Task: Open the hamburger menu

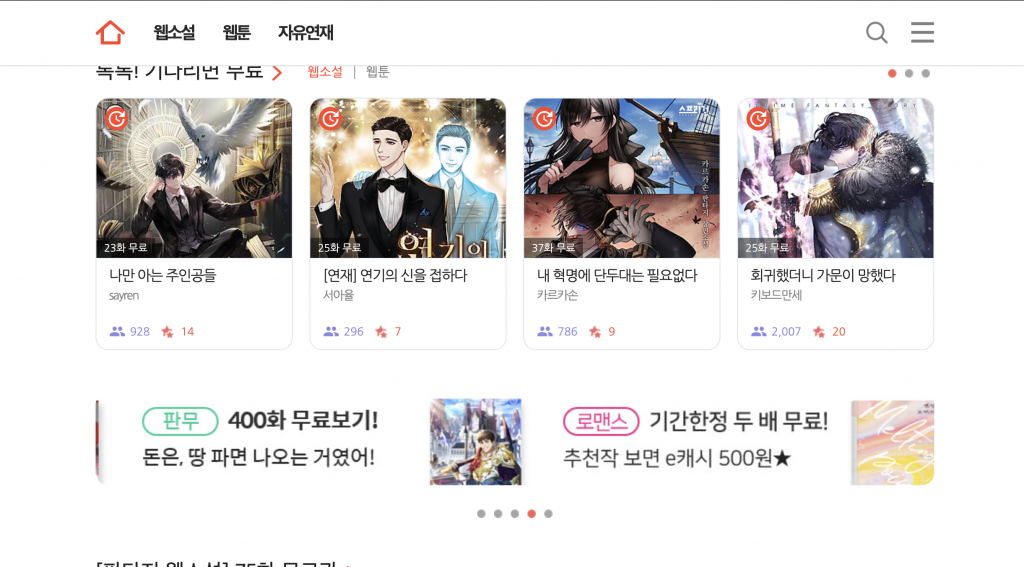Action: tap(922, 33)
